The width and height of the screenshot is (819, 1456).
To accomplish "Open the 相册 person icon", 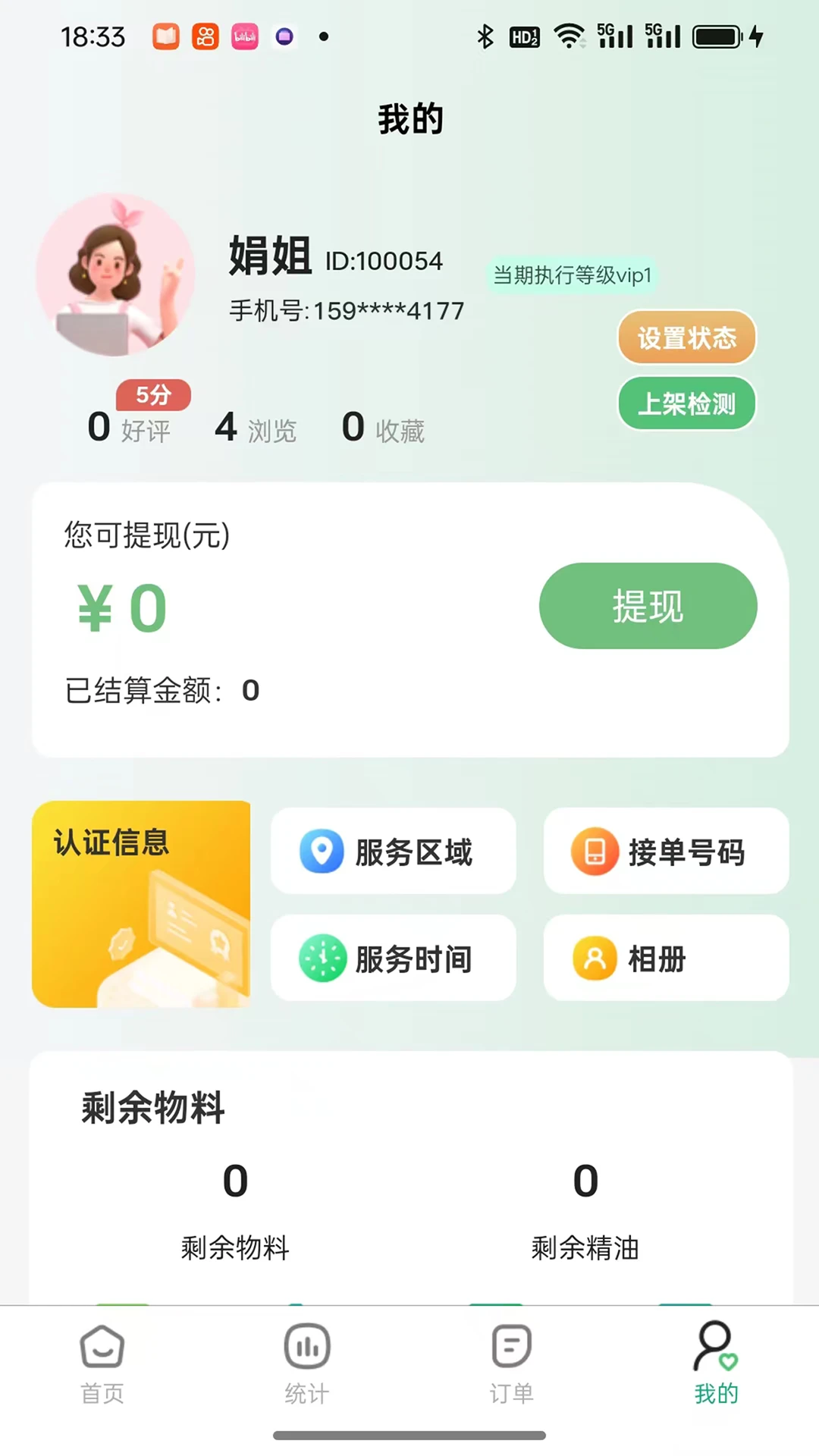I will [596, 958].
